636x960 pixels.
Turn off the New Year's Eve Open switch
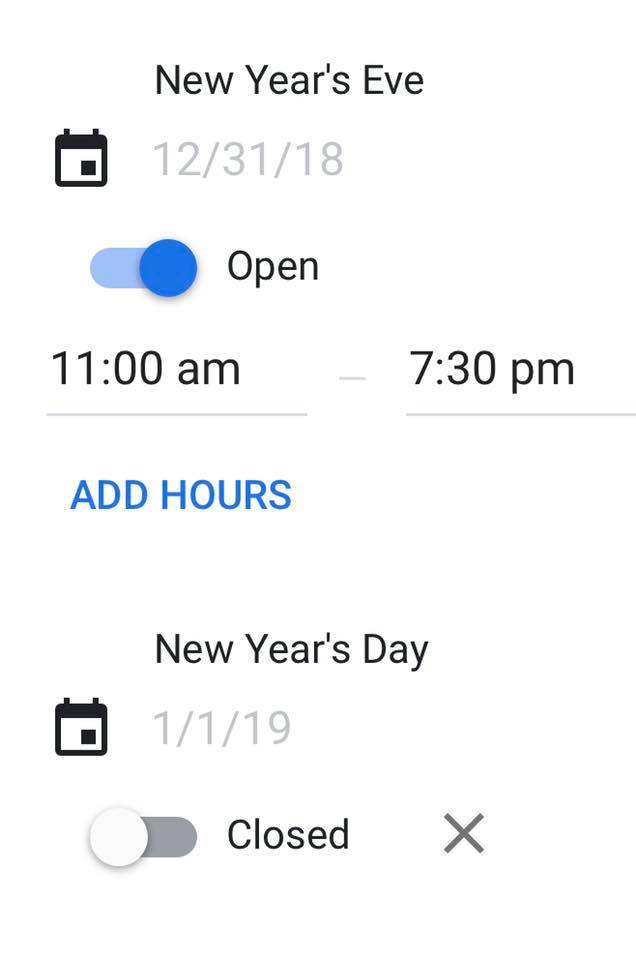pyautogui.click(x=144, y=268)
